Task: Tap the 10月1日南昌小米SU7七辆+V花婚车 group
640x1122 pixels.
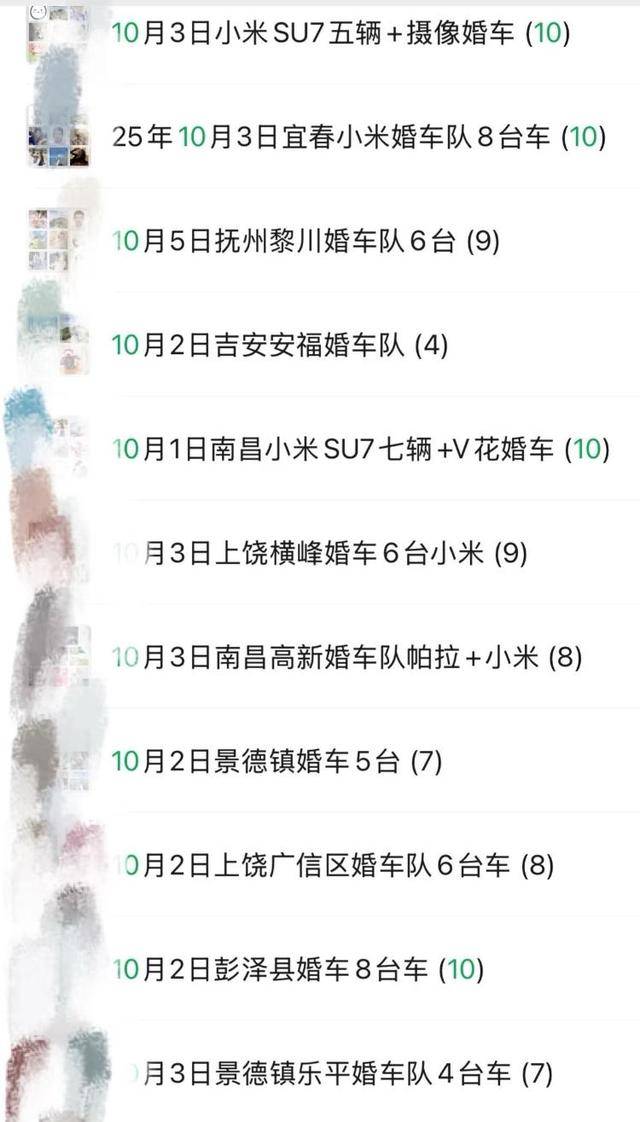Action: click(360, 450)
